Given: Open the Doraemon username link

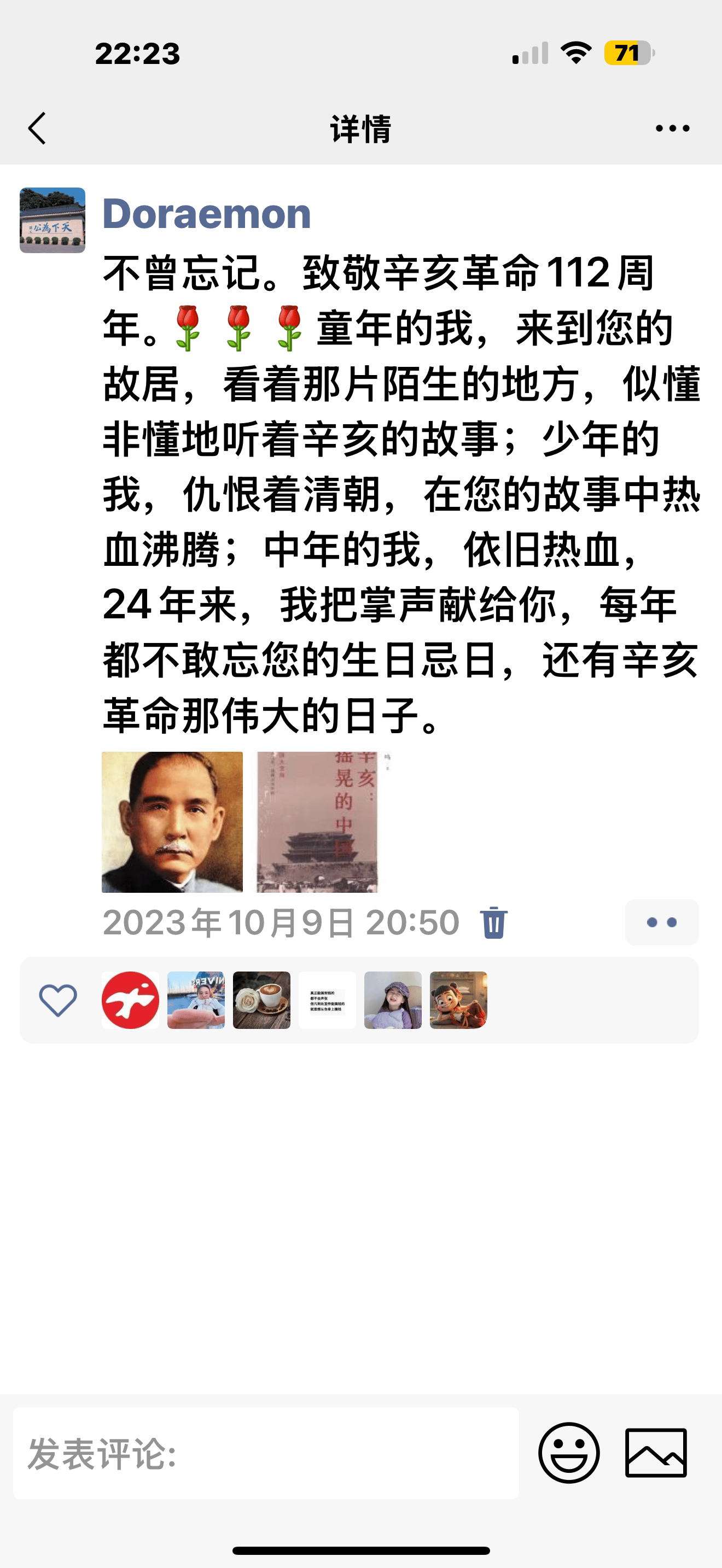Looking at the screenshot, I should point(206,214).
